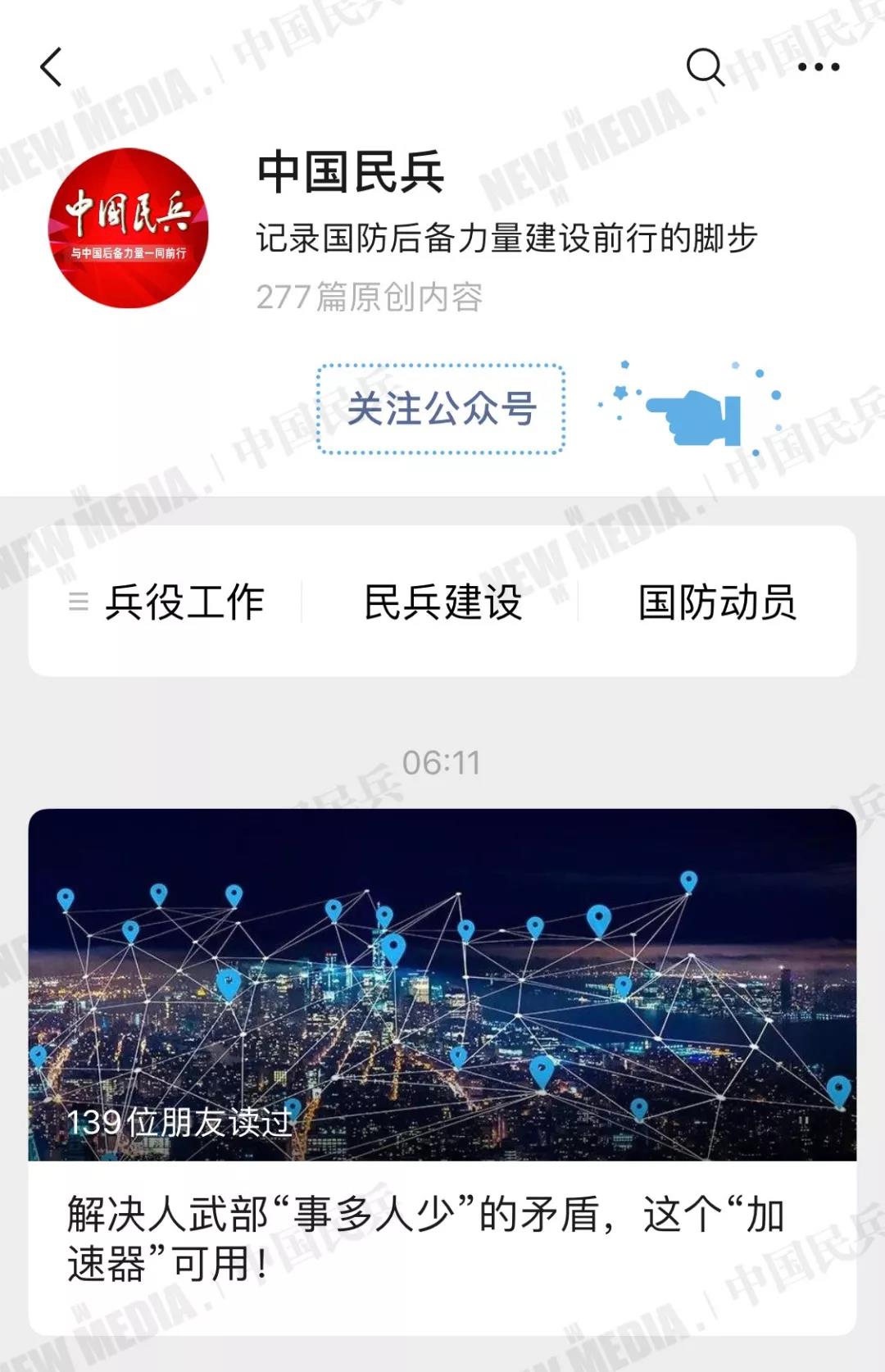Select the 国防动员 menu

point(717,602)
